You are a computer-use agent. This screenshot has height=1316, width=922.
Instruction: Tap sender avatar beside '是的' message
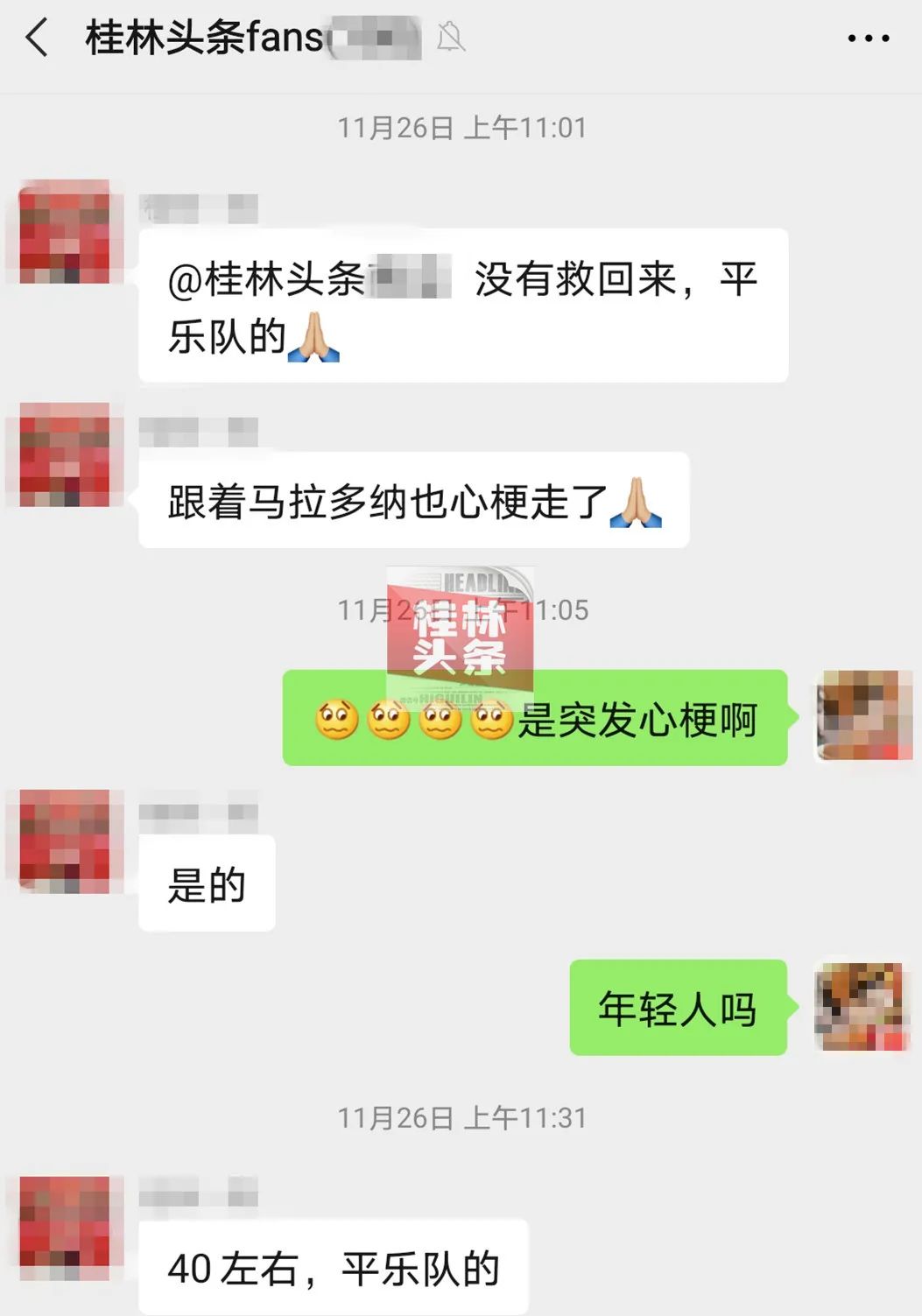(x=65, y=841)
